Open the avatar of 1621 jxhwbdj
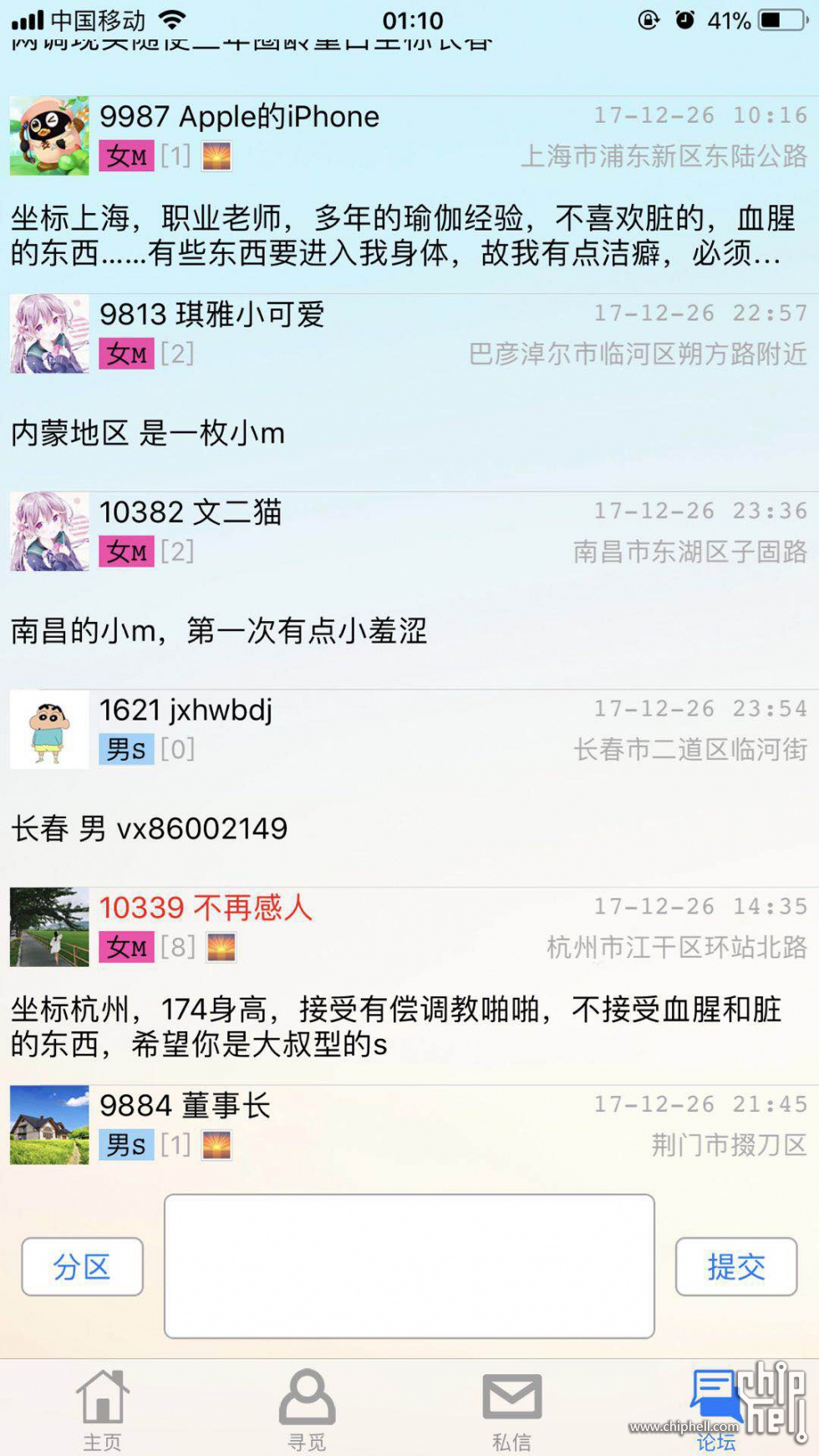Screen dimensions: 819x1456 pos(49,729)
